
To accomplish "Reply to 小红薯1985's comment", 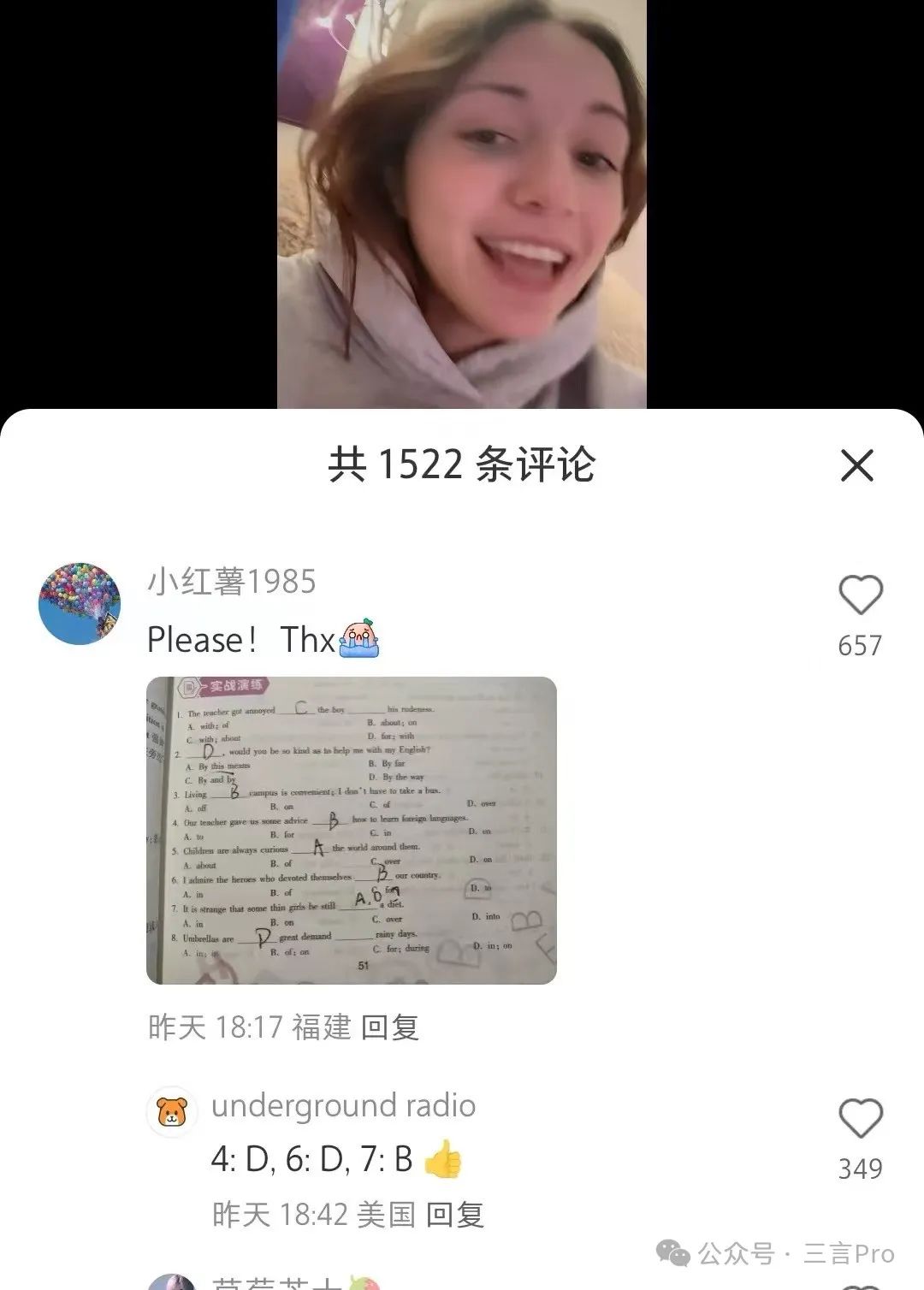I will pos(390,1027).
